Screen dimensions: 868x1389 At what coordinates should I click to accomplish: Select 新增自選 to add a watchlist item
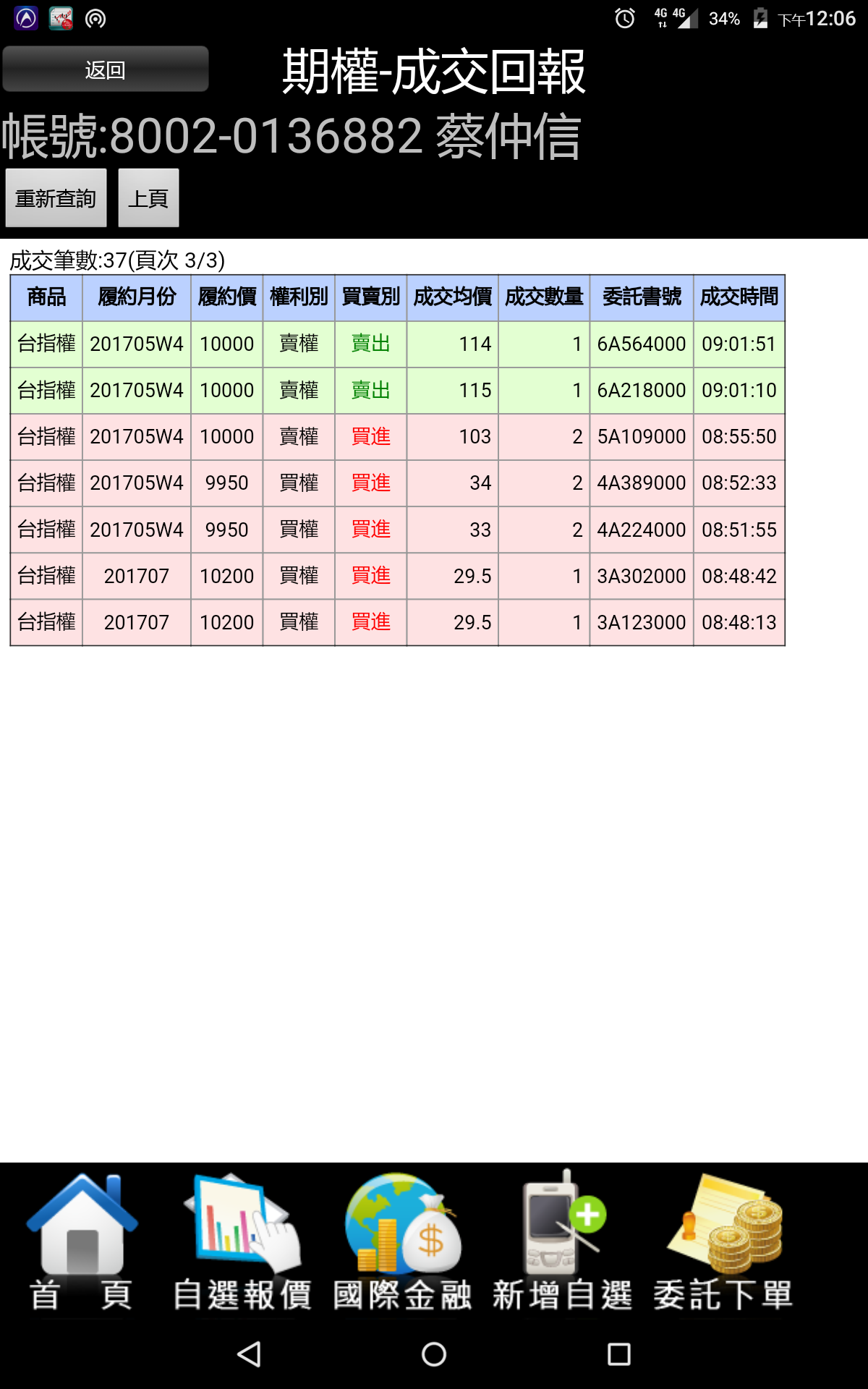pos(563,1242)
